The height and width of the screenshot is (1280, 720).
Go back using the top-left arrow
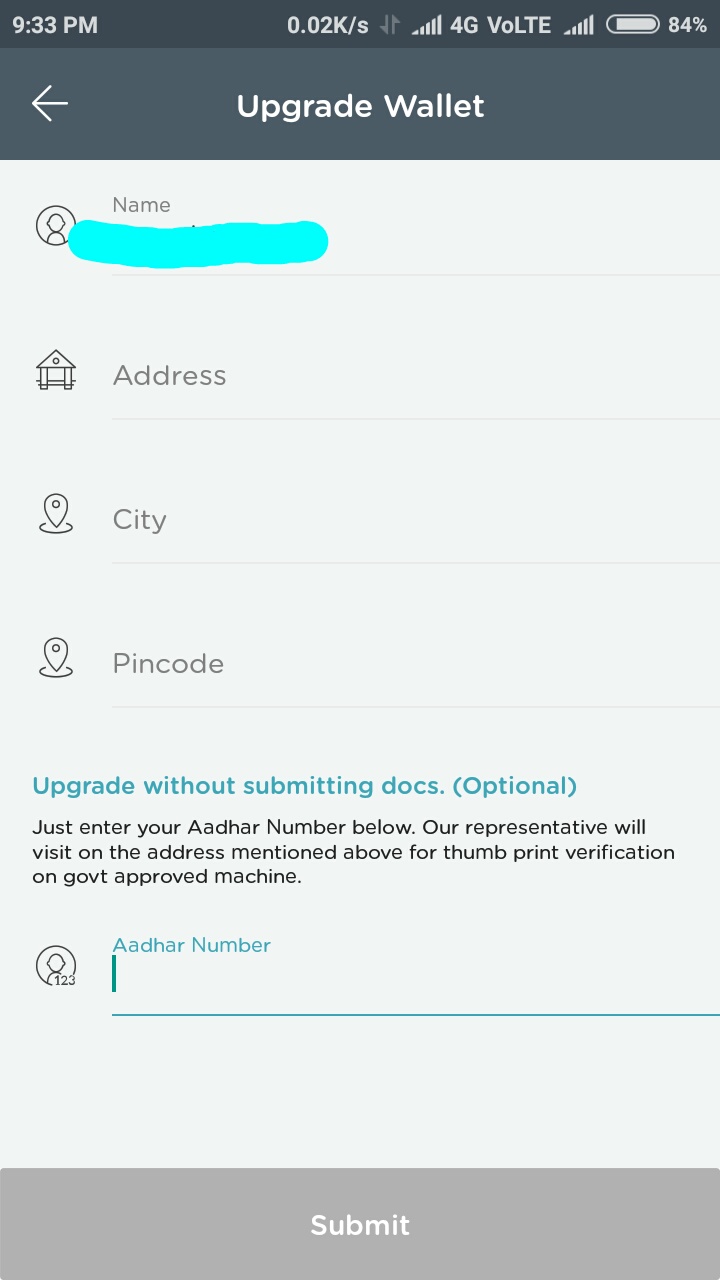pos(49,104)
